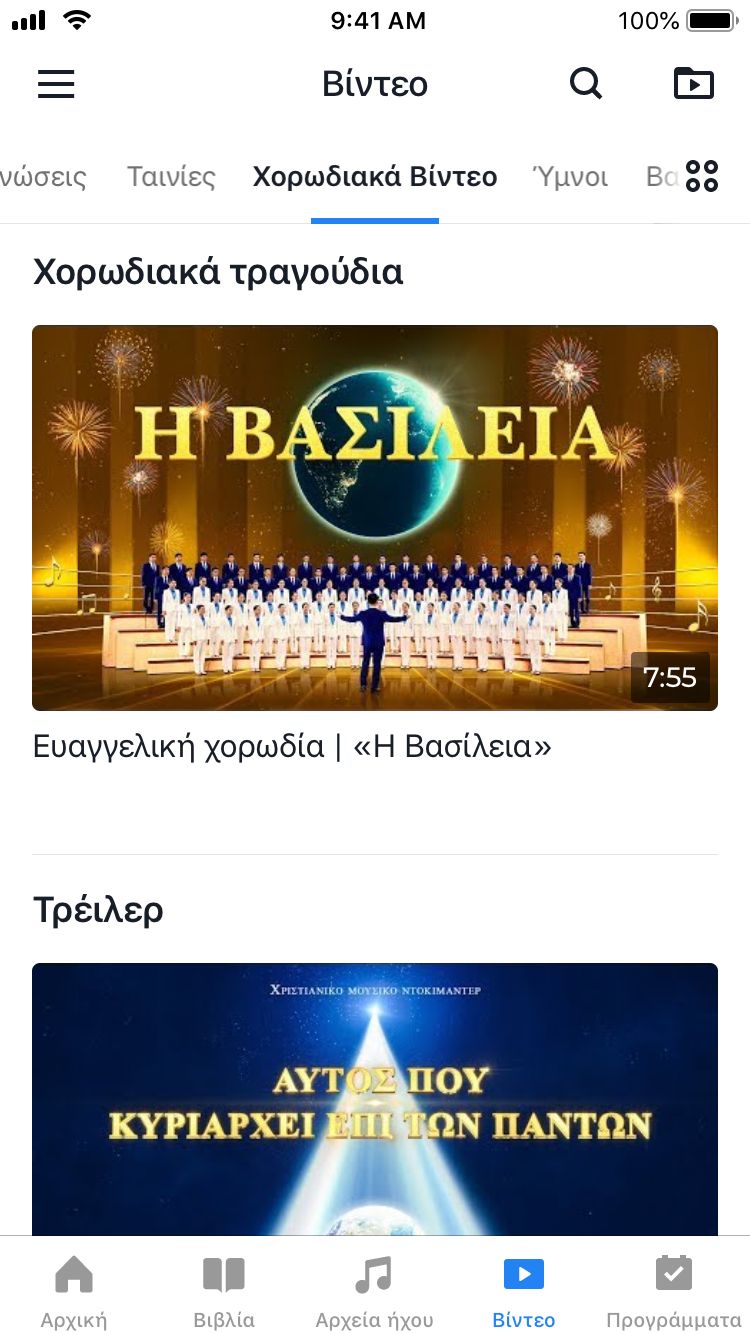This screenshot has height=1334, width=750.
Task: Select the Βίντεο bottom tab
Action: click(524, 1290)
